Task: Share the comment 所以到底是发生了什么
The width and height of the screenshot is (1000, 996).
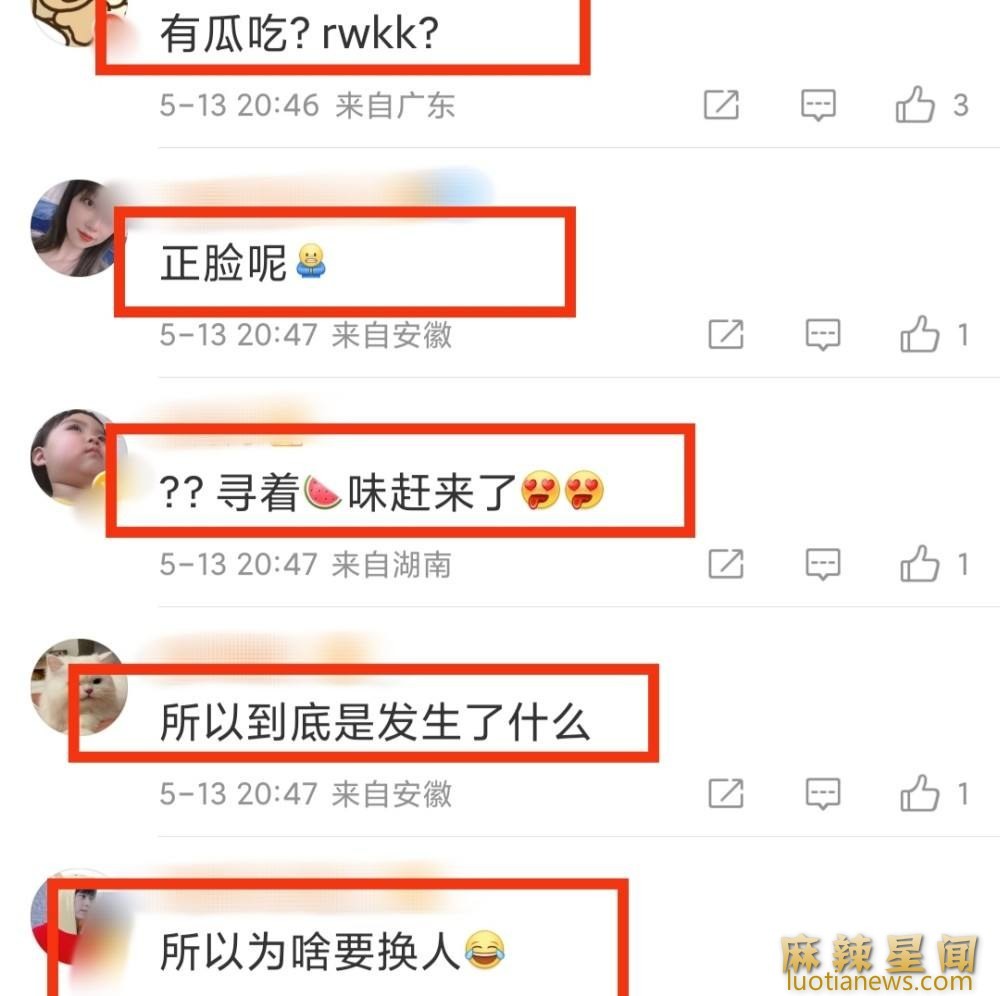Action: click(726, 795)
